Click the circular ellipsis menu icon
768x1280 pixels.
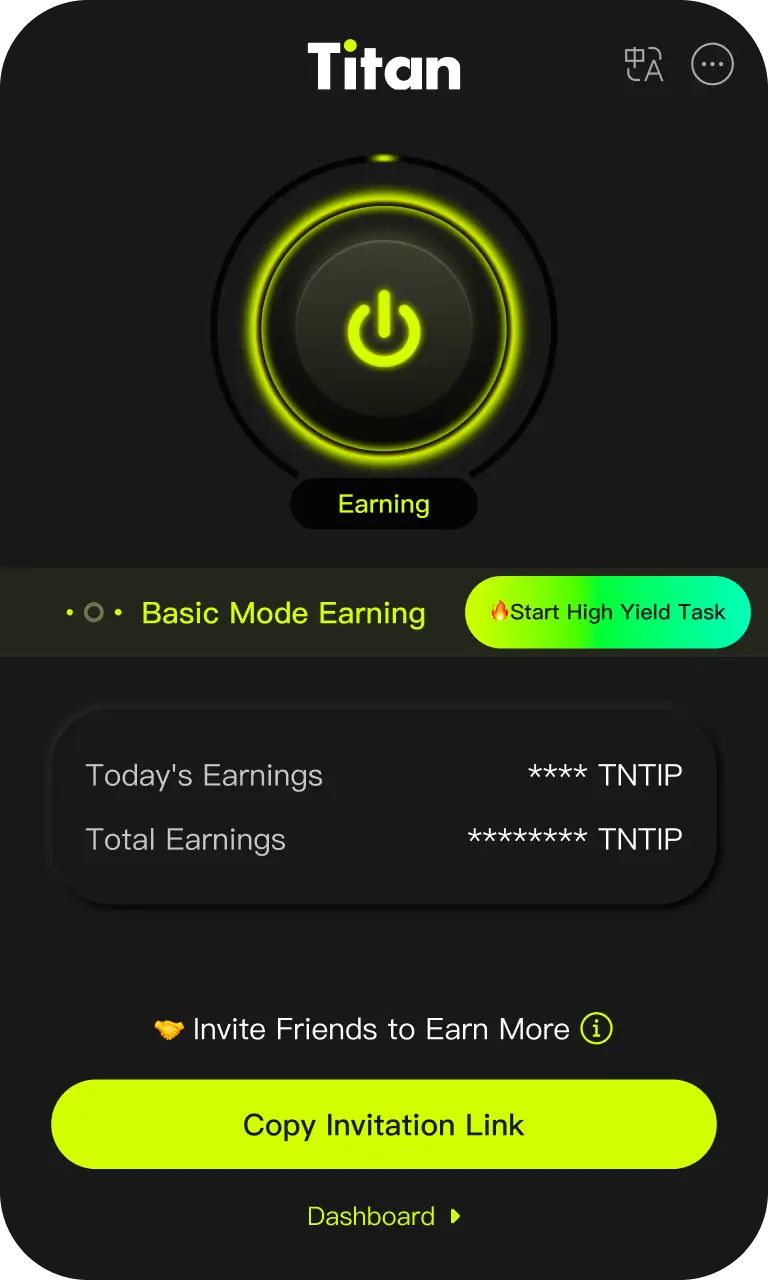tap(713, 64)
